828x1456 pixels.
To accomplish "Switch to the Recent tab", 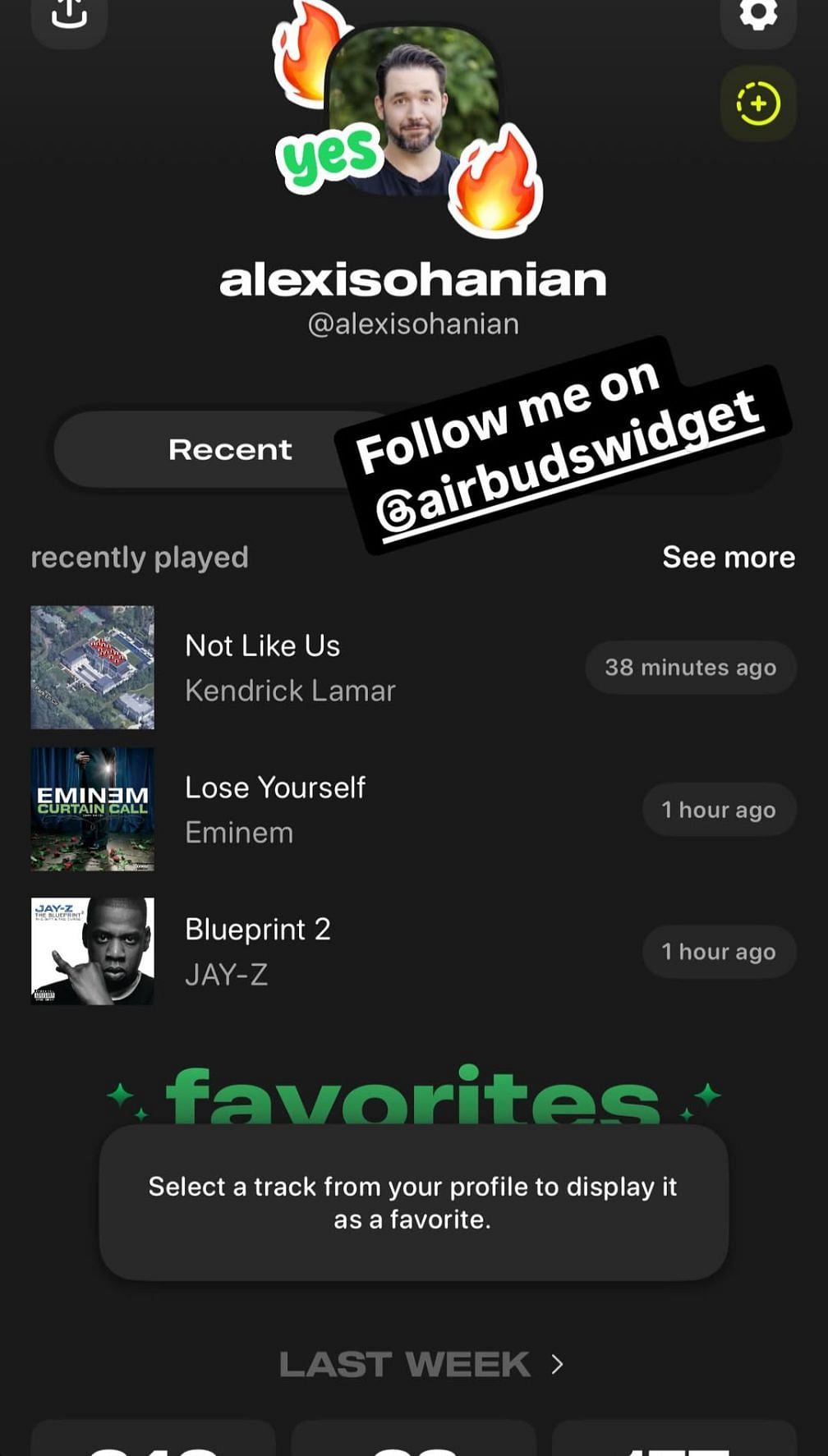I will pyautogui.click(x=230, y=449).
